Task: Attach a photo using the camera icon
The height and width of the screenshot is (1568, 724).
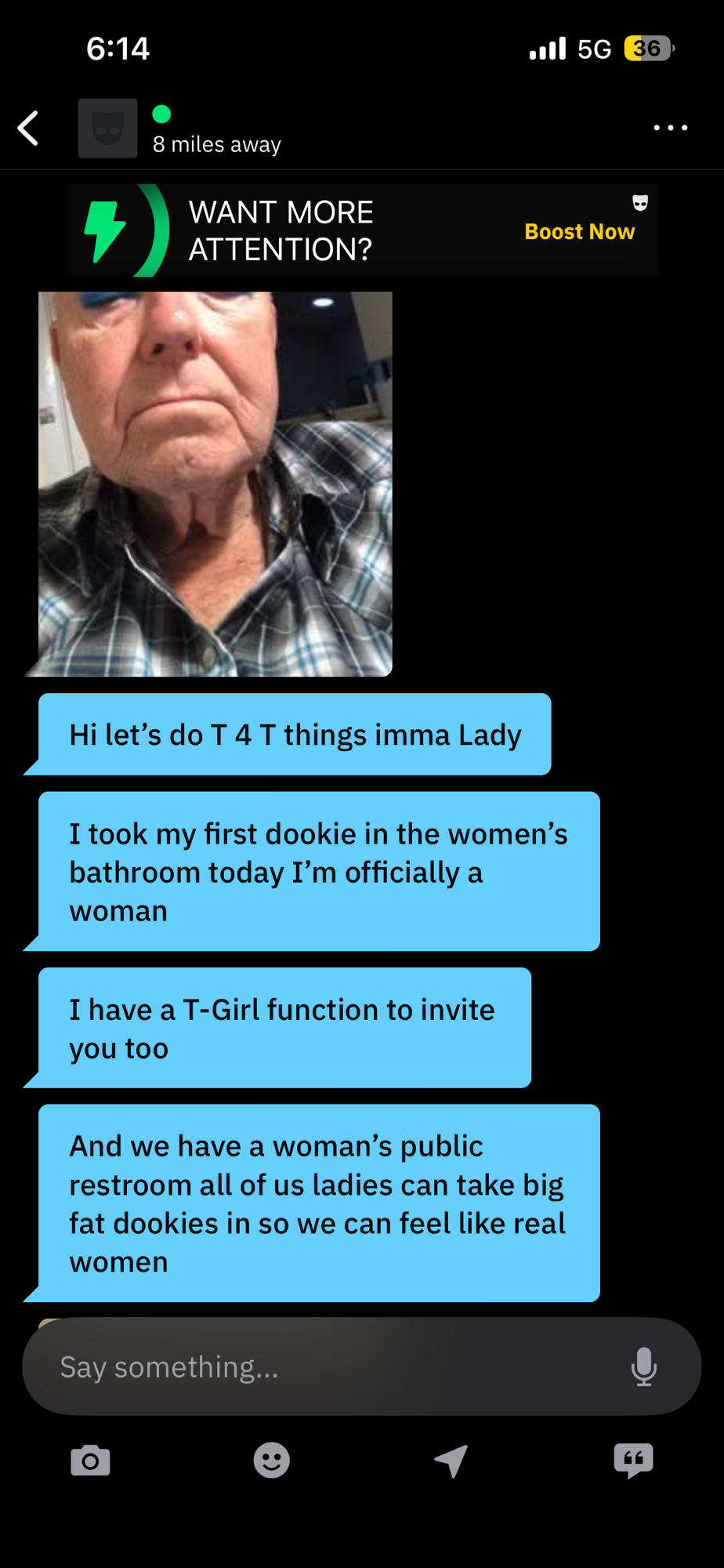Action: (x=90, y=1461)
